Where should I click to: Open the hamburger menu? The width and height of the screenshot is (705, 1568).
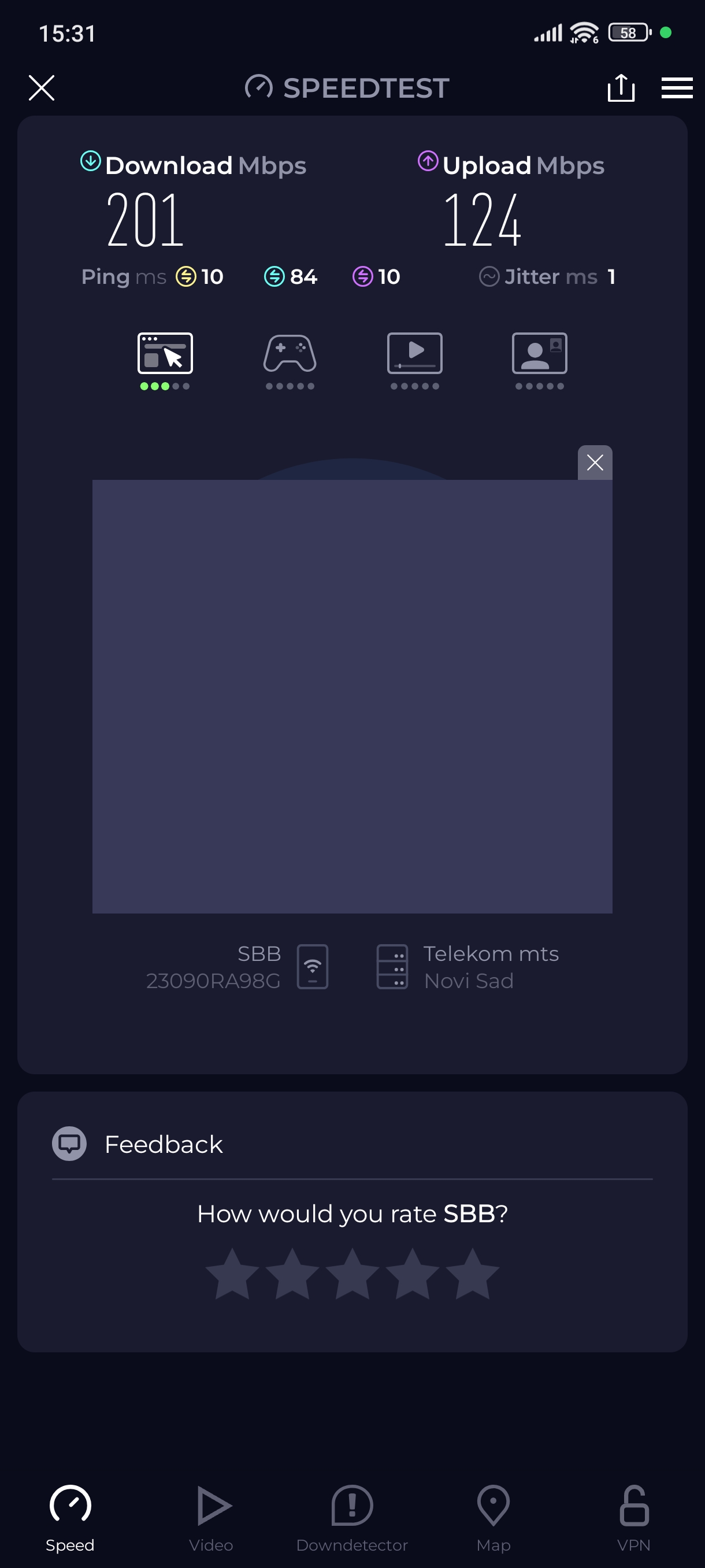677,88
